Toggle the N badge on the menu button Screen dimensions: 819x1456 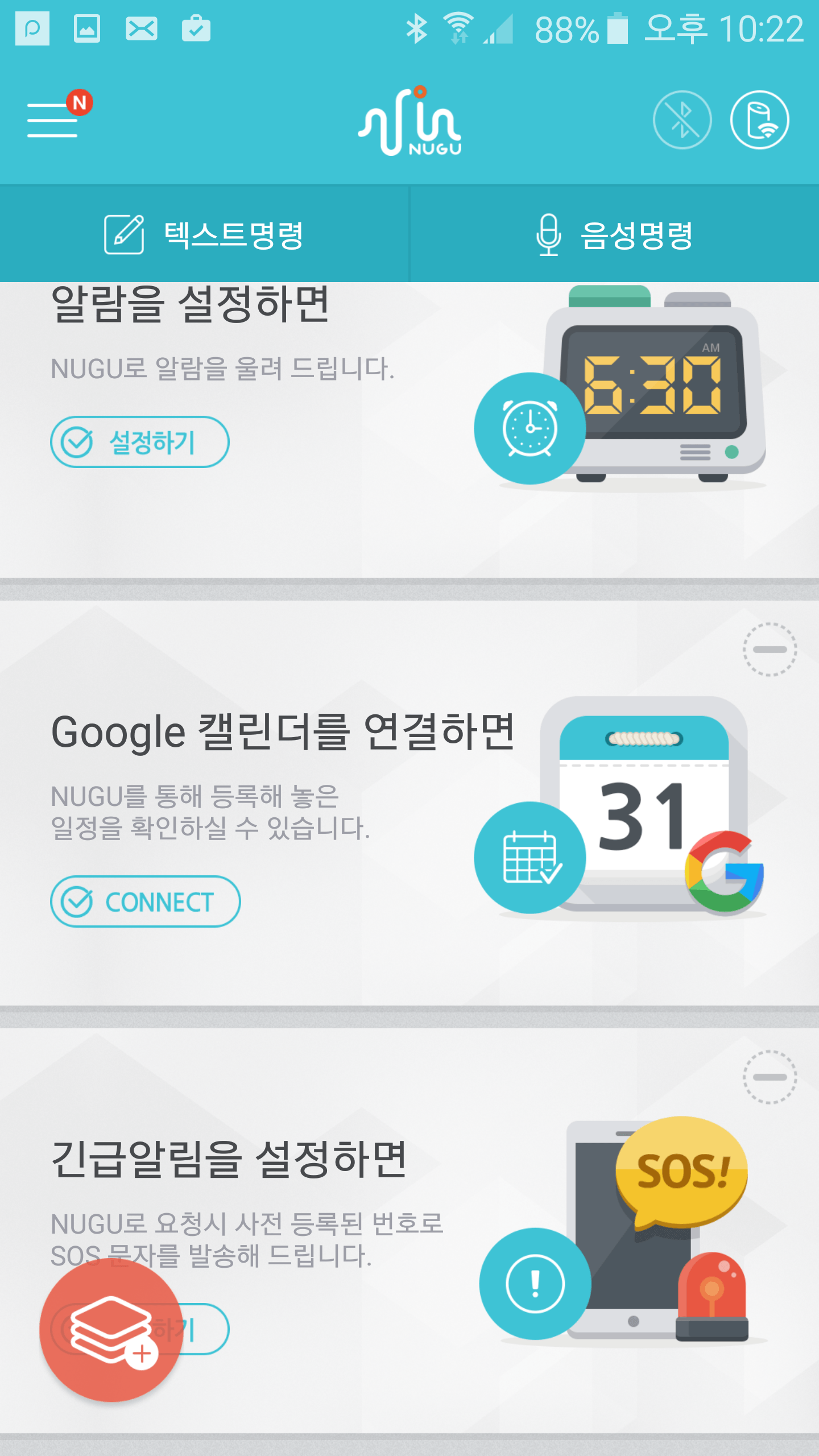coord(80,102)
